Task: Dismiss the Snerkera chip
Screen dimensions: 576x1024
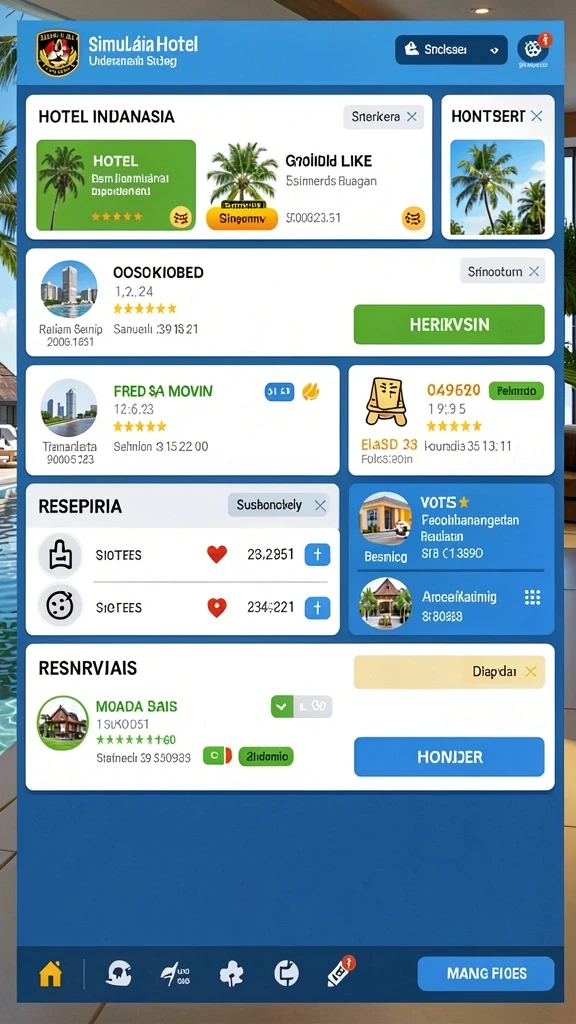Action: 411,117
